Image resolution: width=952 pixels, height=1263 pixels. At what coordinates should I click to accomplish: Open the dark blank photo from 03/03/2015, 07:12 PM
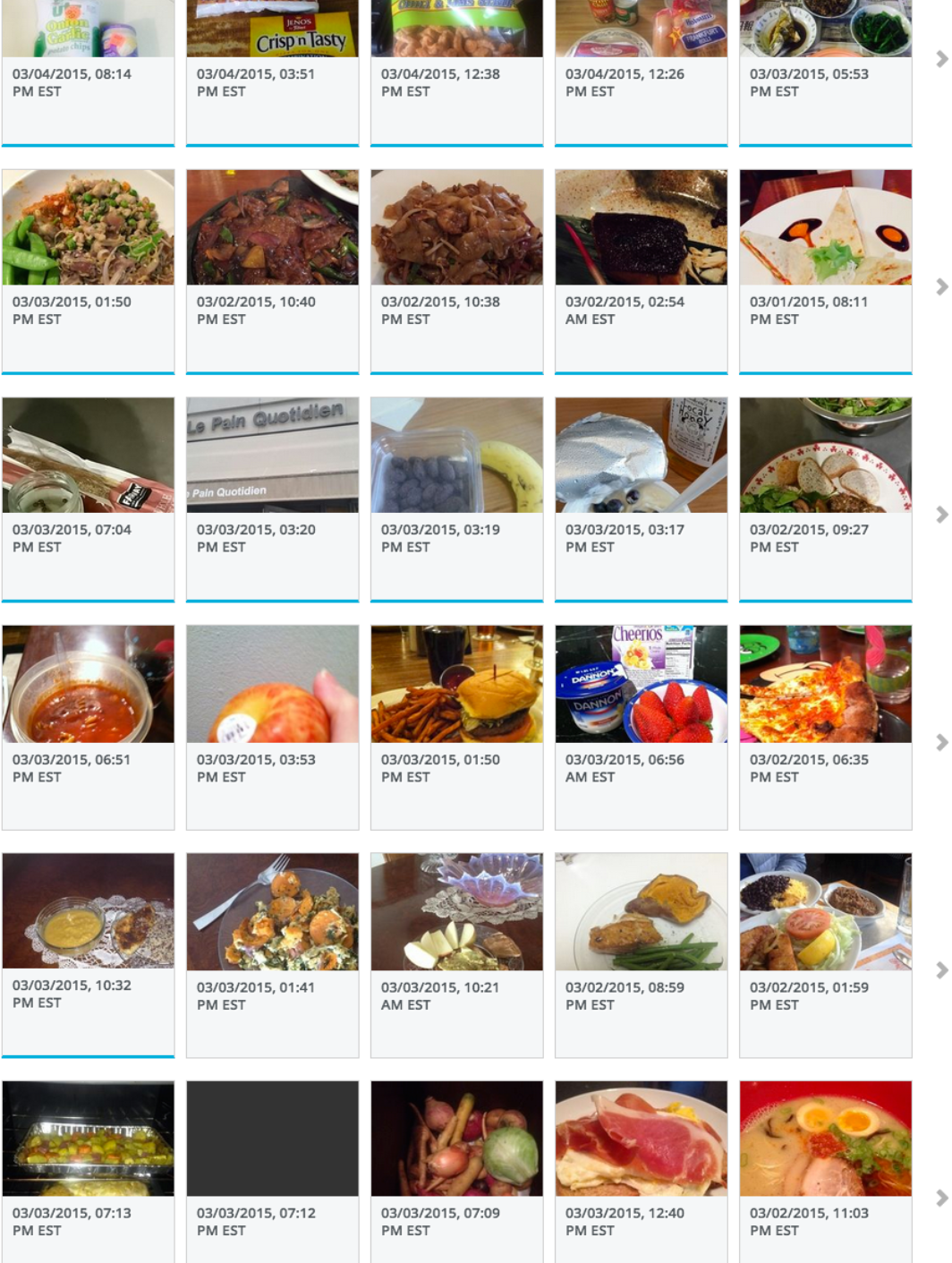click(272, 1139)
